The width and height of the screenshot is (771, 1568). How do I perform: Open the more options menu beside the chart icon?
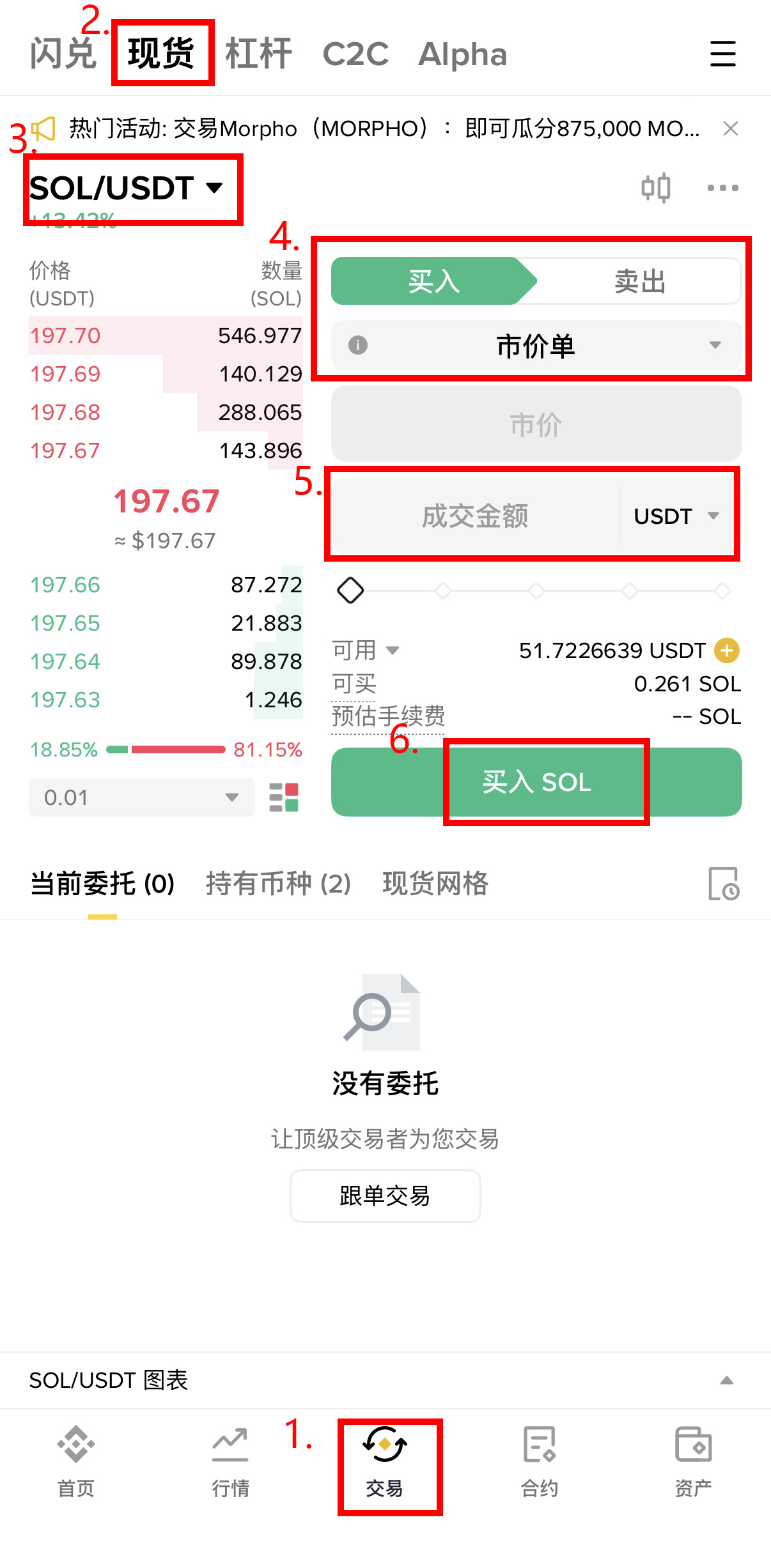723,187
